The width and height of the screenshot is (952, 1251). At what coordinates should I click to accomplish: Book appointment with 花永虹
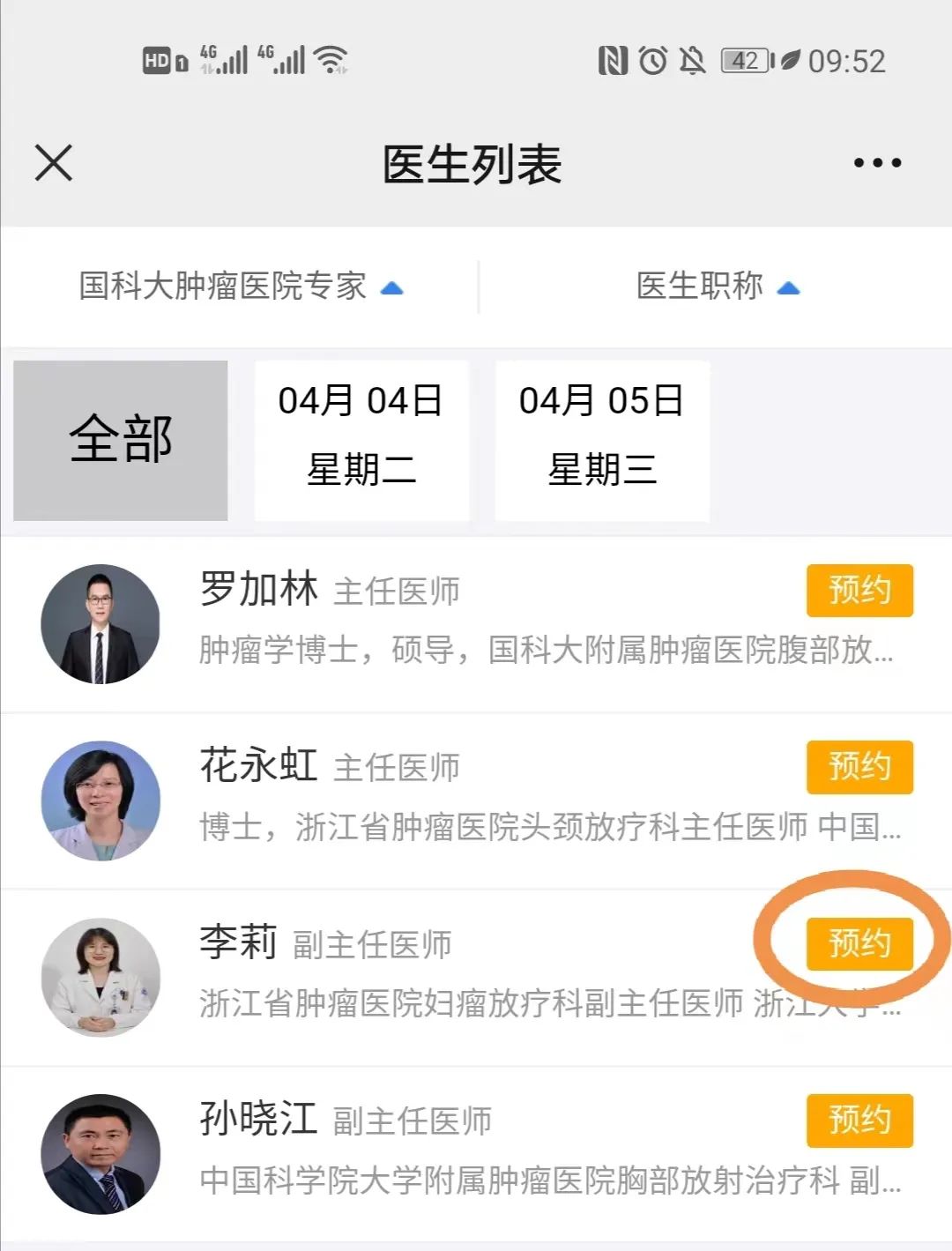coord(859,766)
